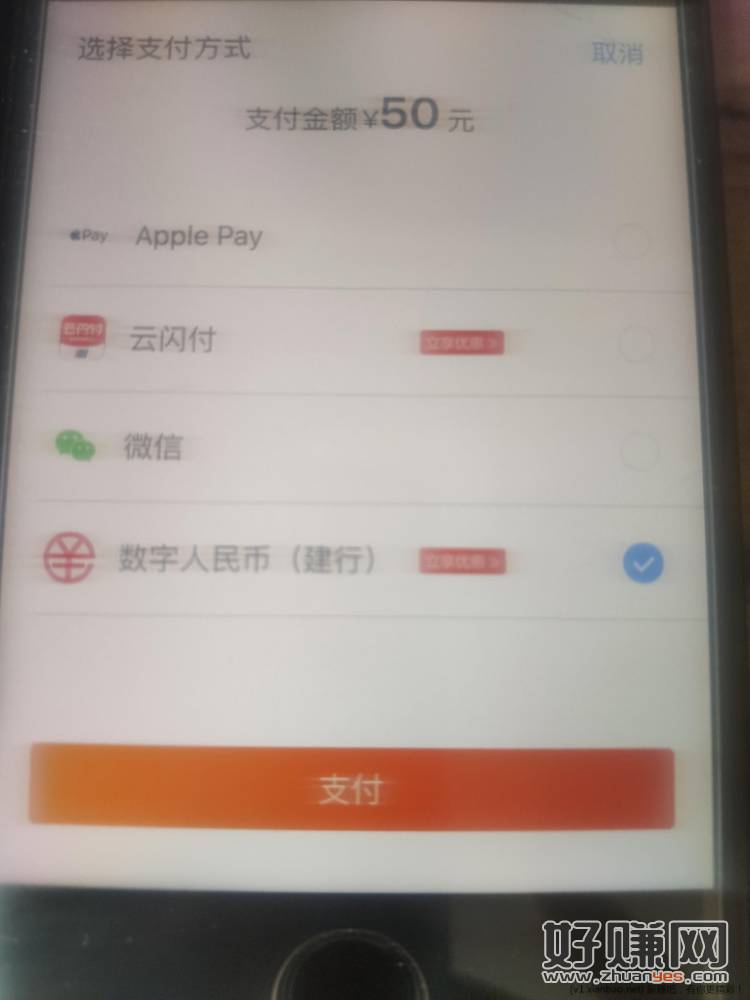750x1000 pixels.
Task: Choose 云闪付 payment option
Action: click(x=636, y=345)
